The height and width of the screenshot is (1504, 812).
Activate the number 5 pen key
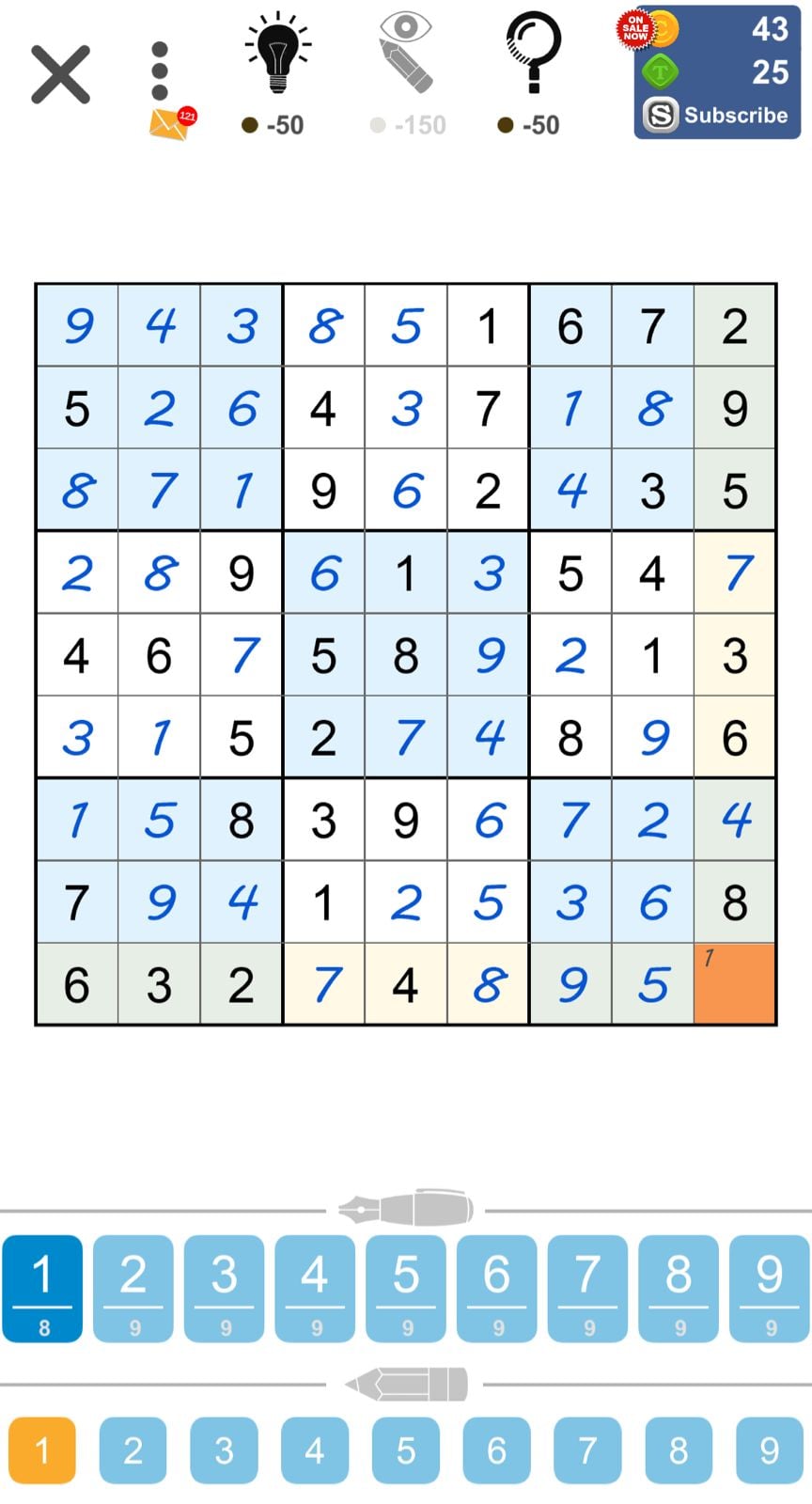(x=405, y=1288)
